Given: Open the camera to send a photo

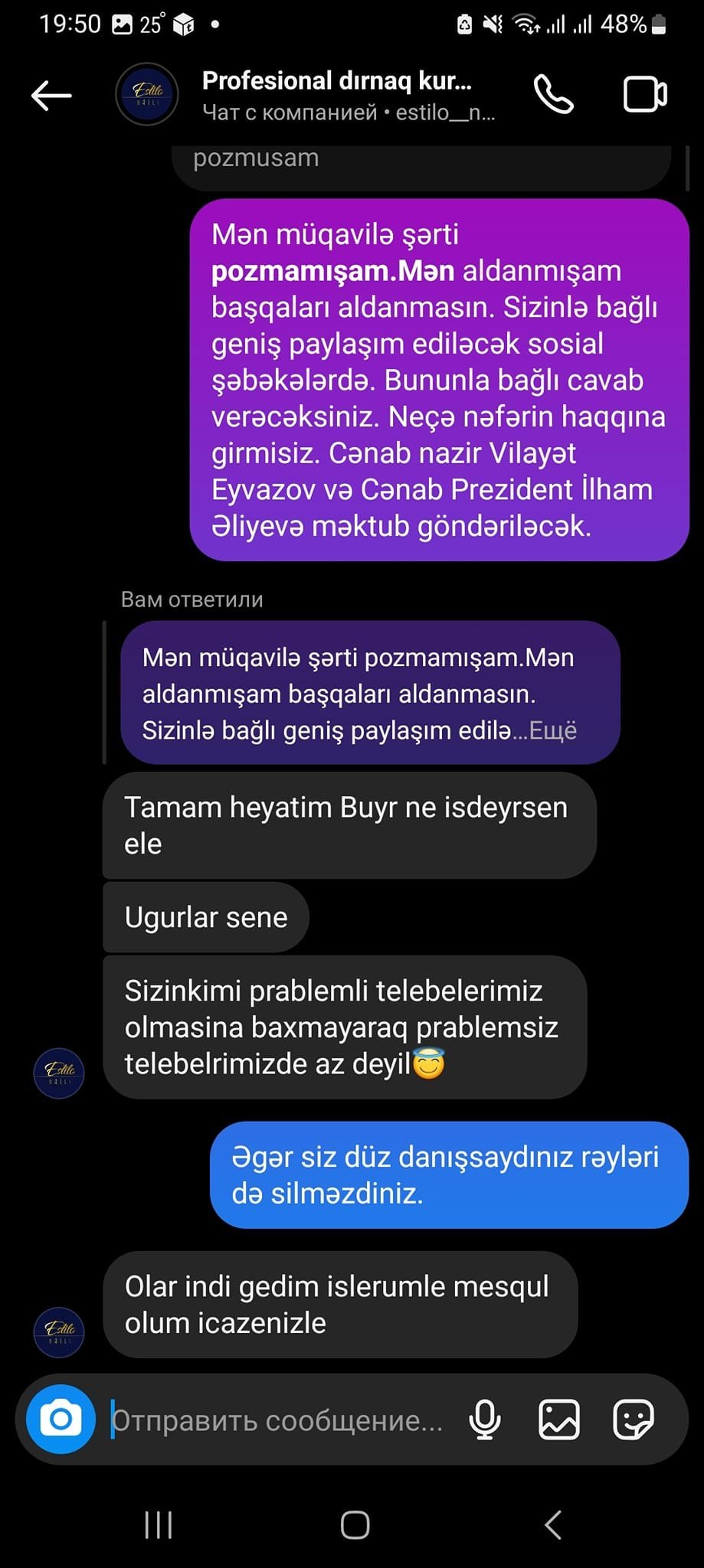Looking at the screenshot, I should tap(61, 1419).
